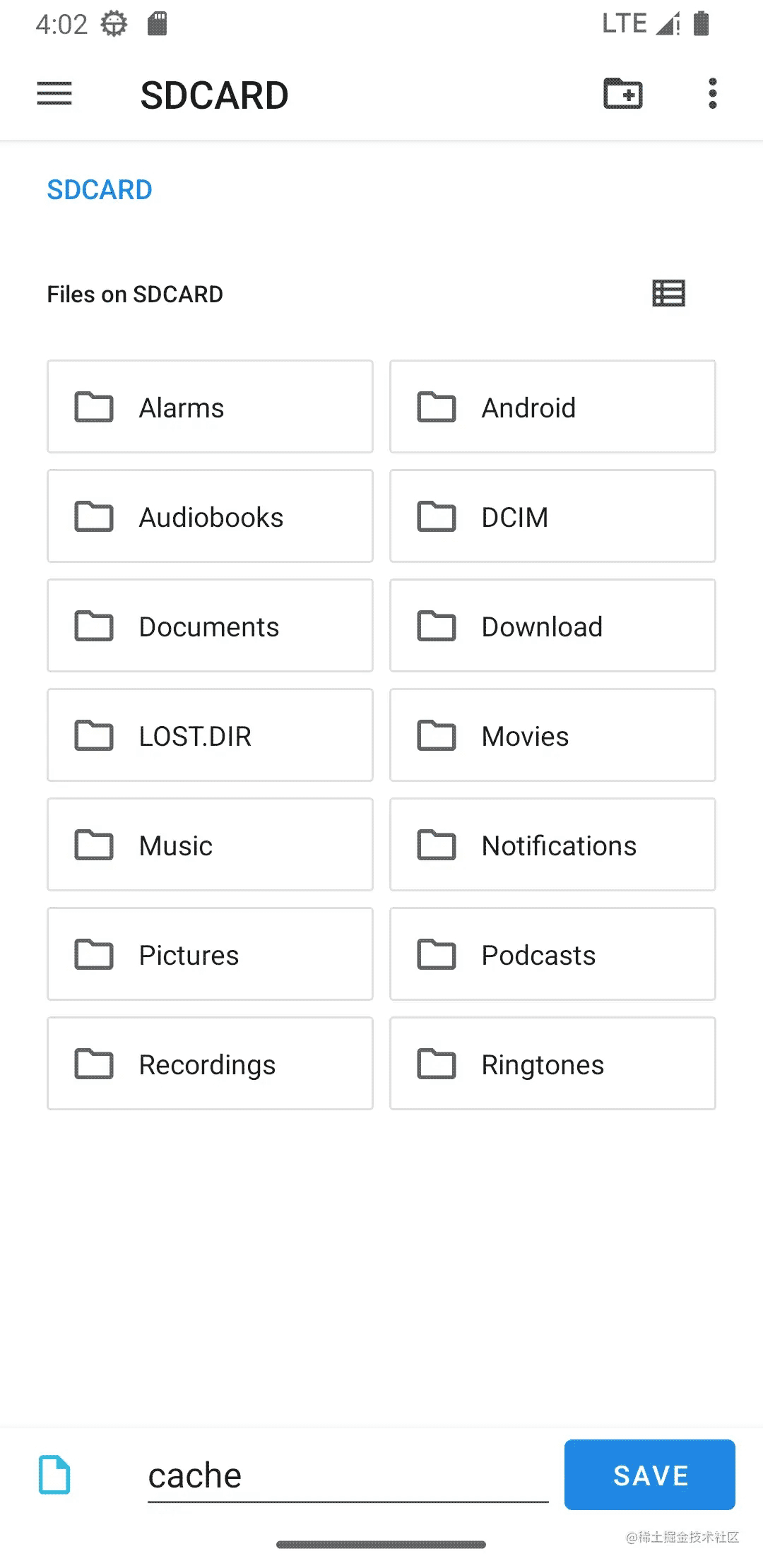Switch to list view layout
763x1568 pixels.
click(x=668, y=293)
